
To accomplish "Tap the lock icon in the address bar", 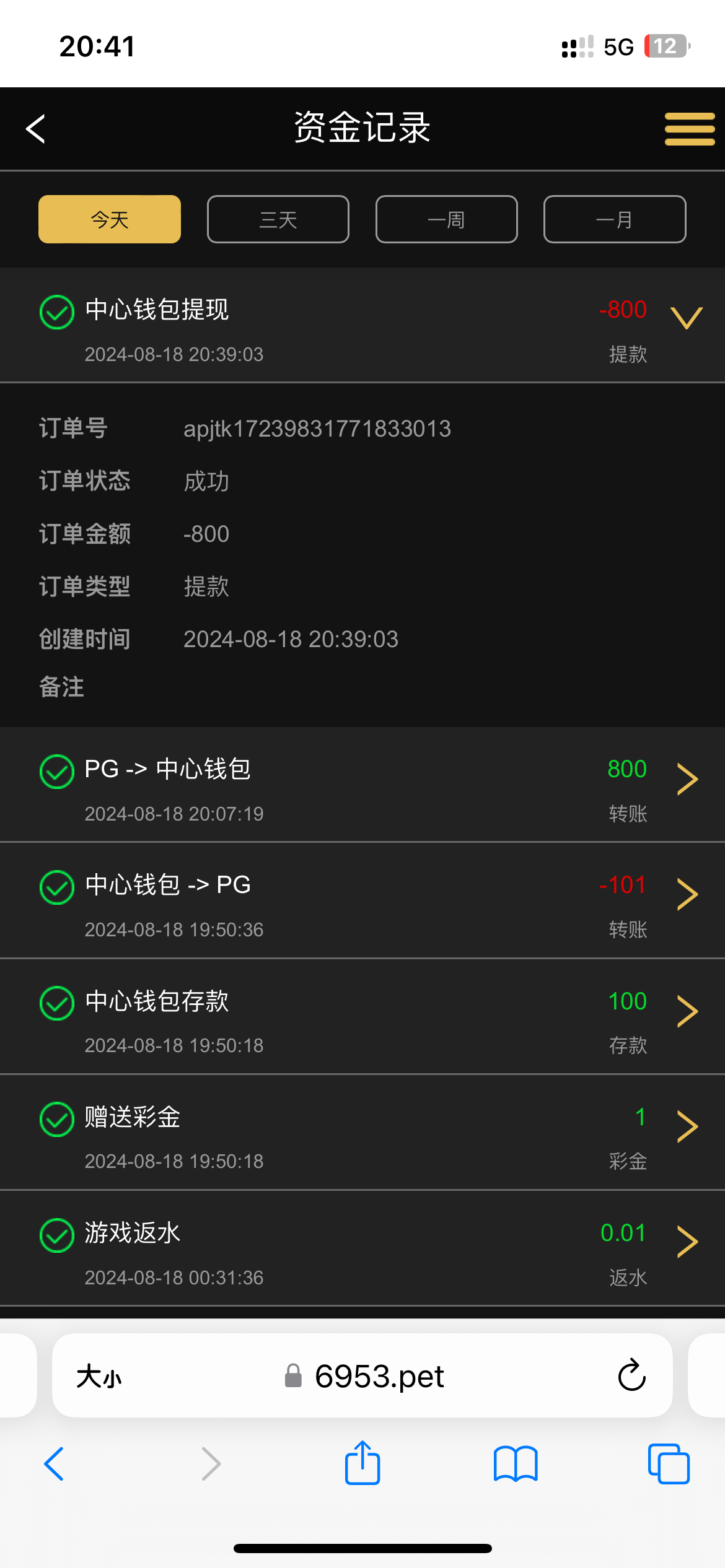I will 292,1376.
